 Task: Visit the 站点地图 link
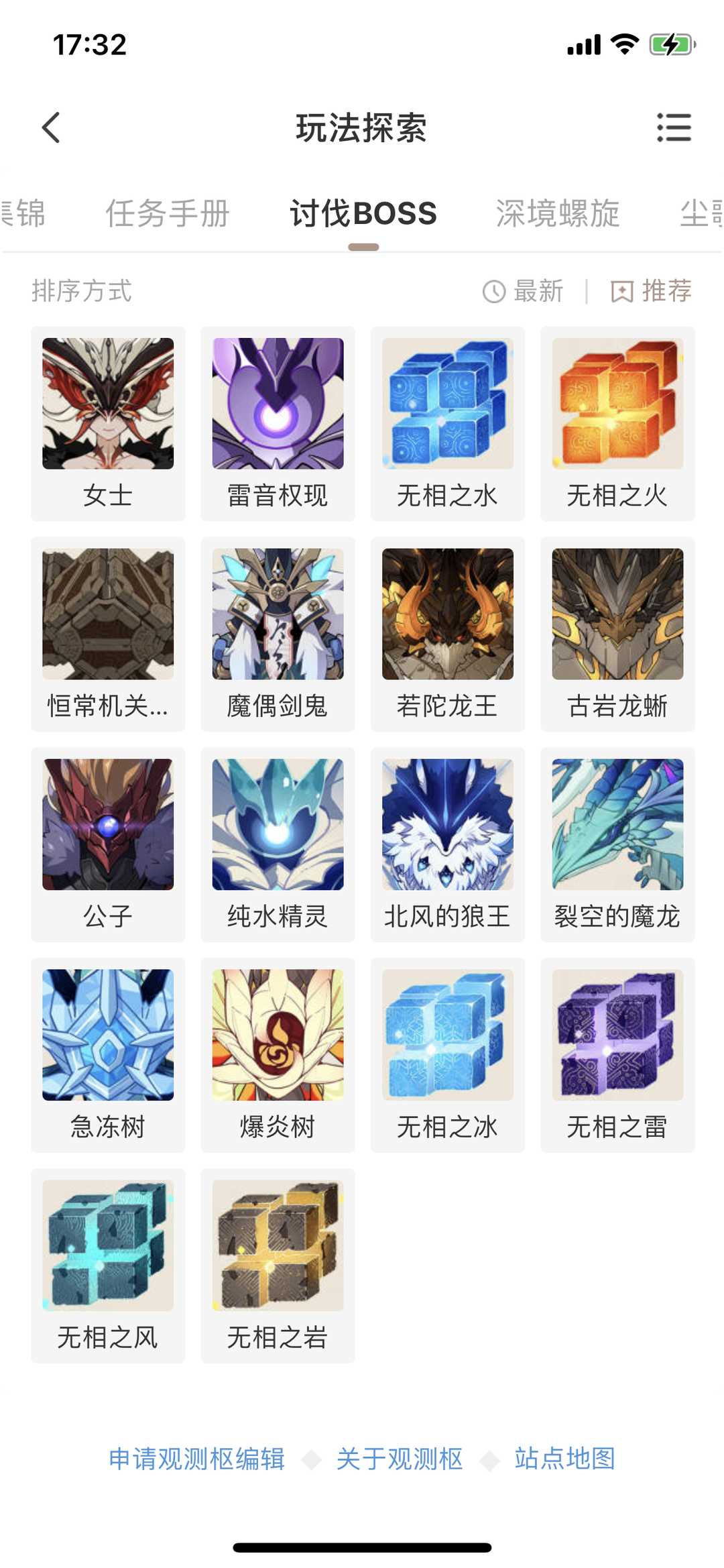click(564, 1458)
